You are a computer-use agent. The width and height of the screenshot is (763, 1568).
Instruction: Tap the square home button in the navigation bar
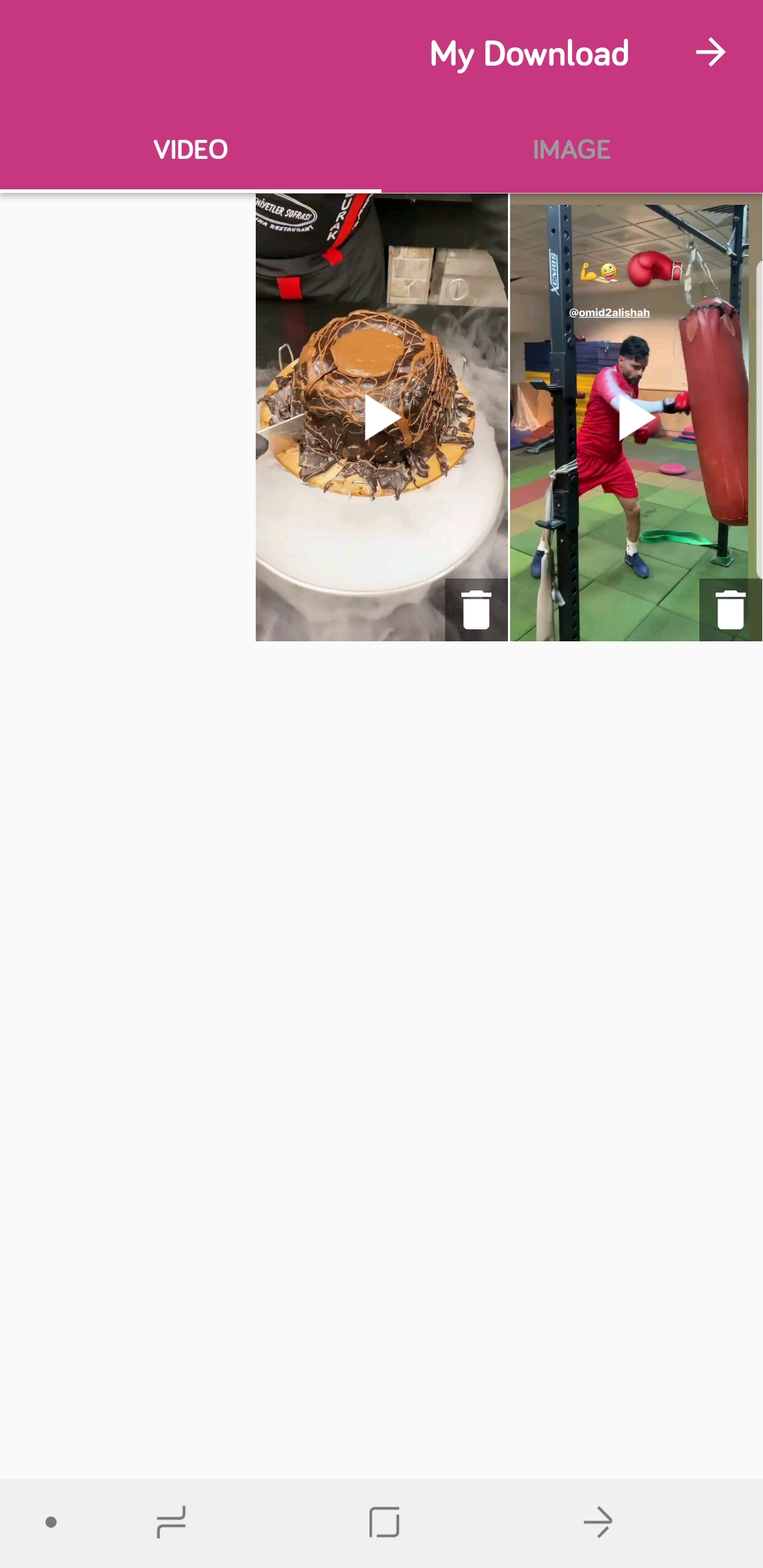[x=384, y=1522]
